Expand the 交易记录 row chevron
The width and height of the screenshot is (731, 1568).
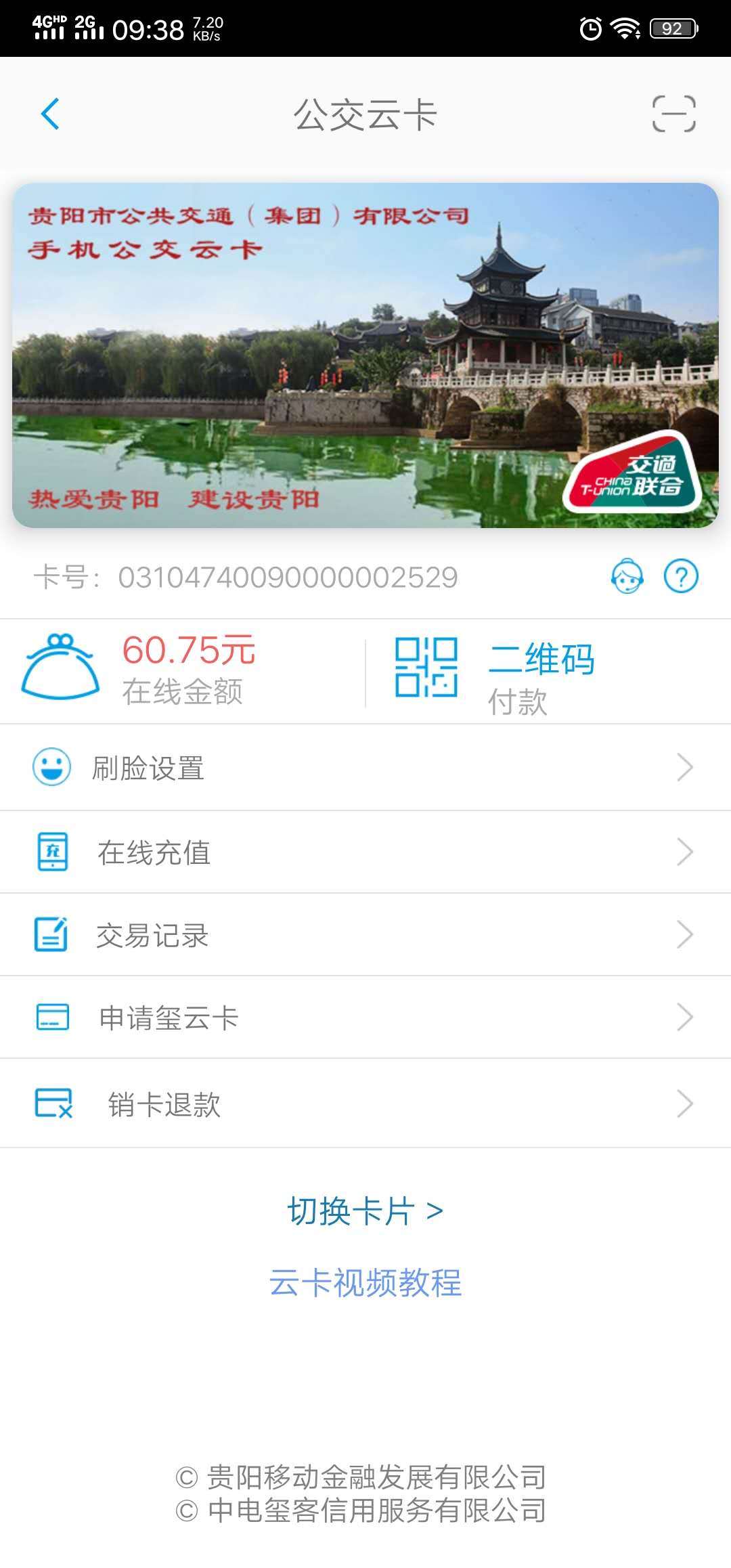686,935
